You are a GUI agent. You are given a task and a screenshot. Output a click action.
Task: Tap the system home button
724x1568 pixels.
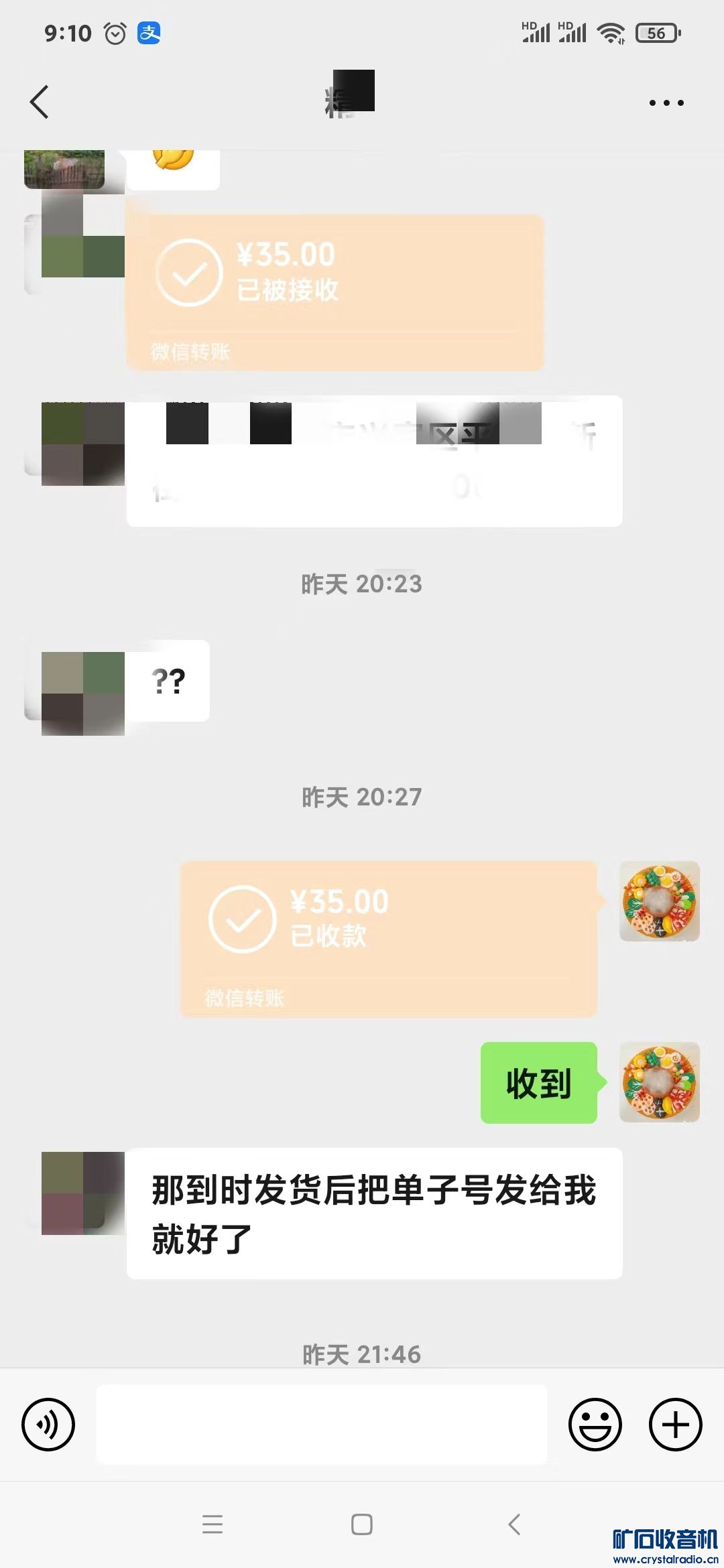point(361,1524)
